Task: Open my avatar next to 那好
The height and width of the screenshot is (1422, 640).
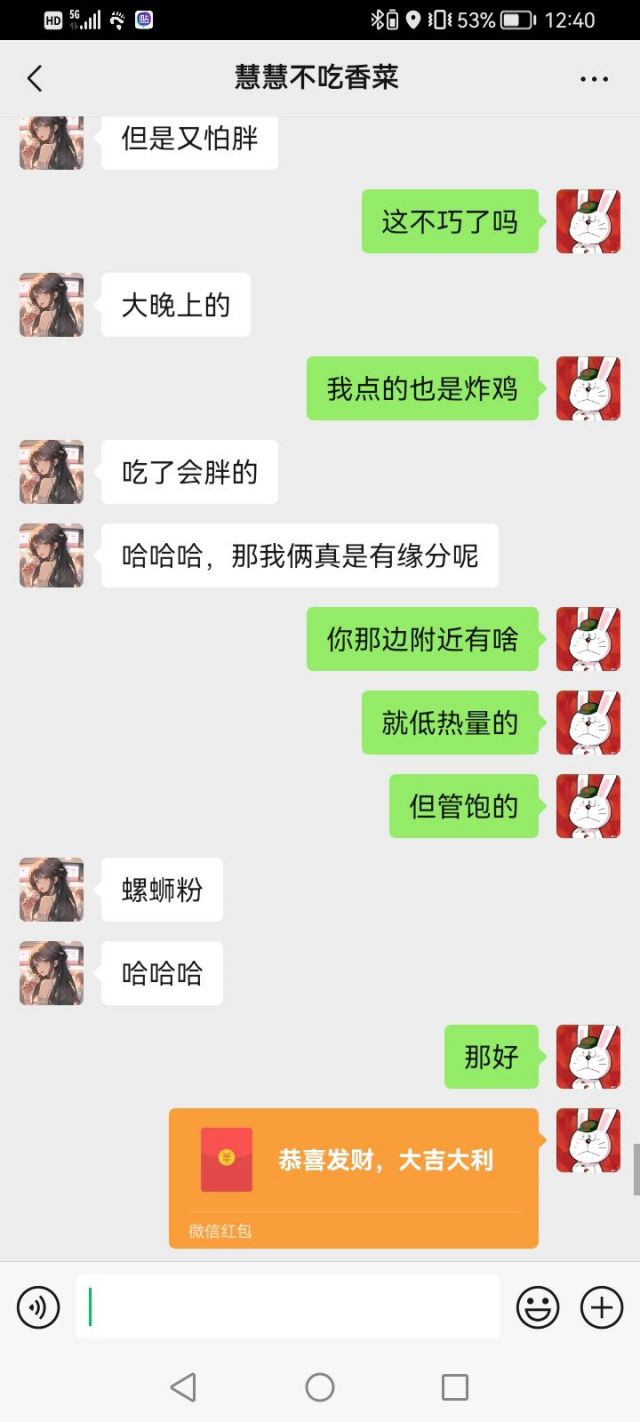Action: (x=588, y=1057)
